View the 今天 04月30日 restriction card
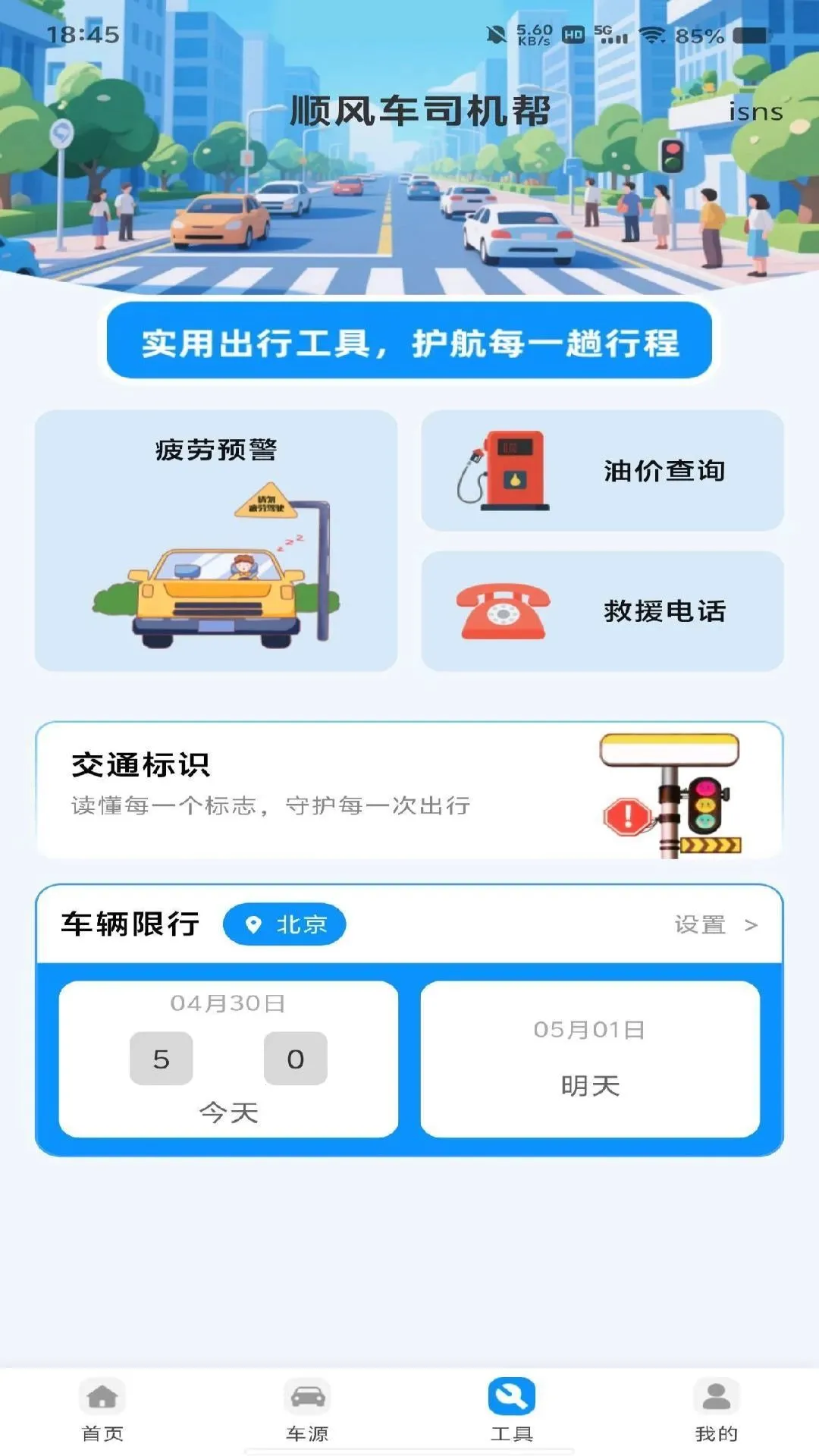This screenshot has width=819, height=1456. tap(228, 1059)
